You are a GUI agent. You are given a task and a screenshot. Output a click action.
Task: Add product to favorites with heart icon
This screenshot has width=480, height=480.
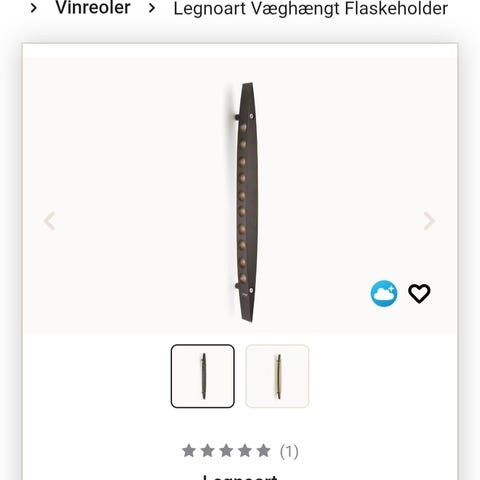click(419, 294)
